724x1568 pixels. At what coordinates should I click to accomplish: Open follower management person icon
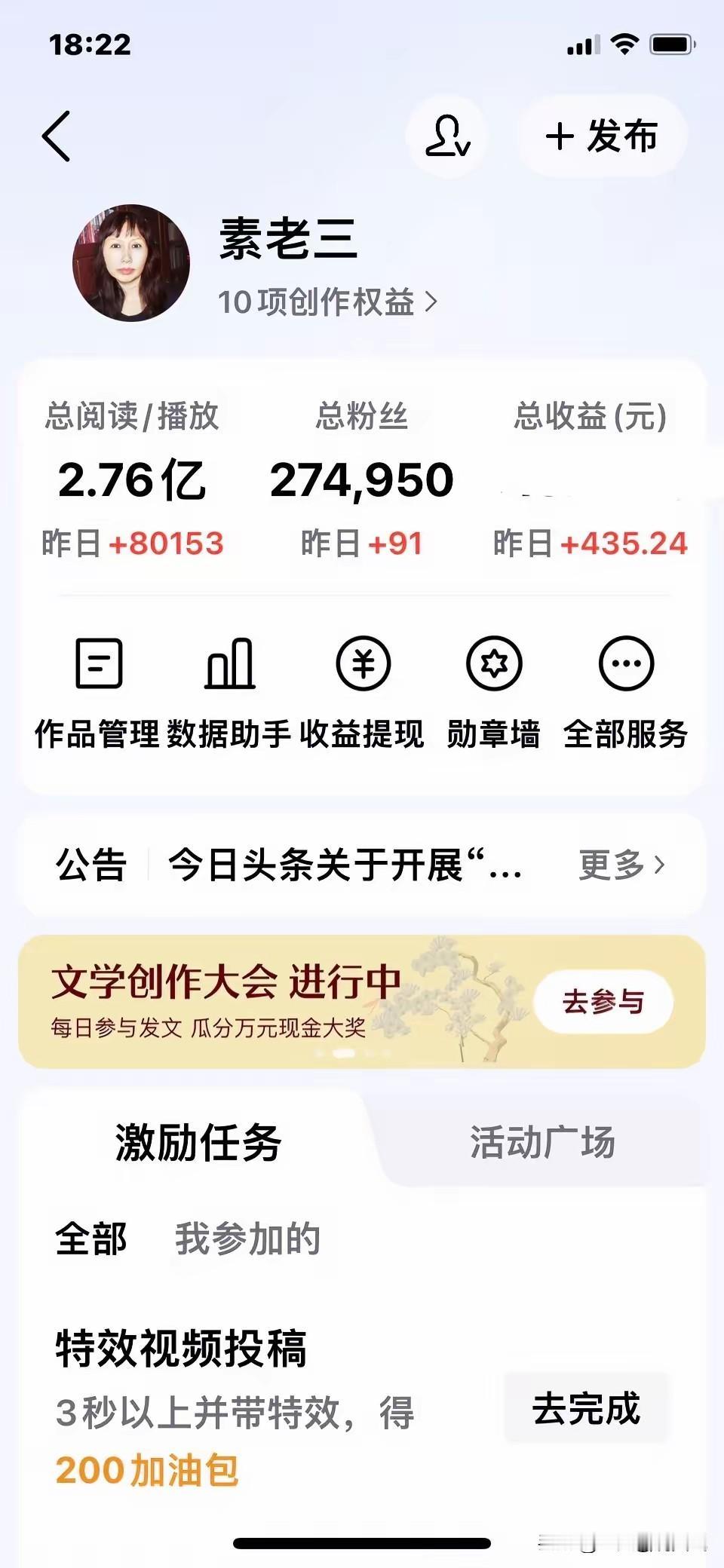(x=446, y=136)
